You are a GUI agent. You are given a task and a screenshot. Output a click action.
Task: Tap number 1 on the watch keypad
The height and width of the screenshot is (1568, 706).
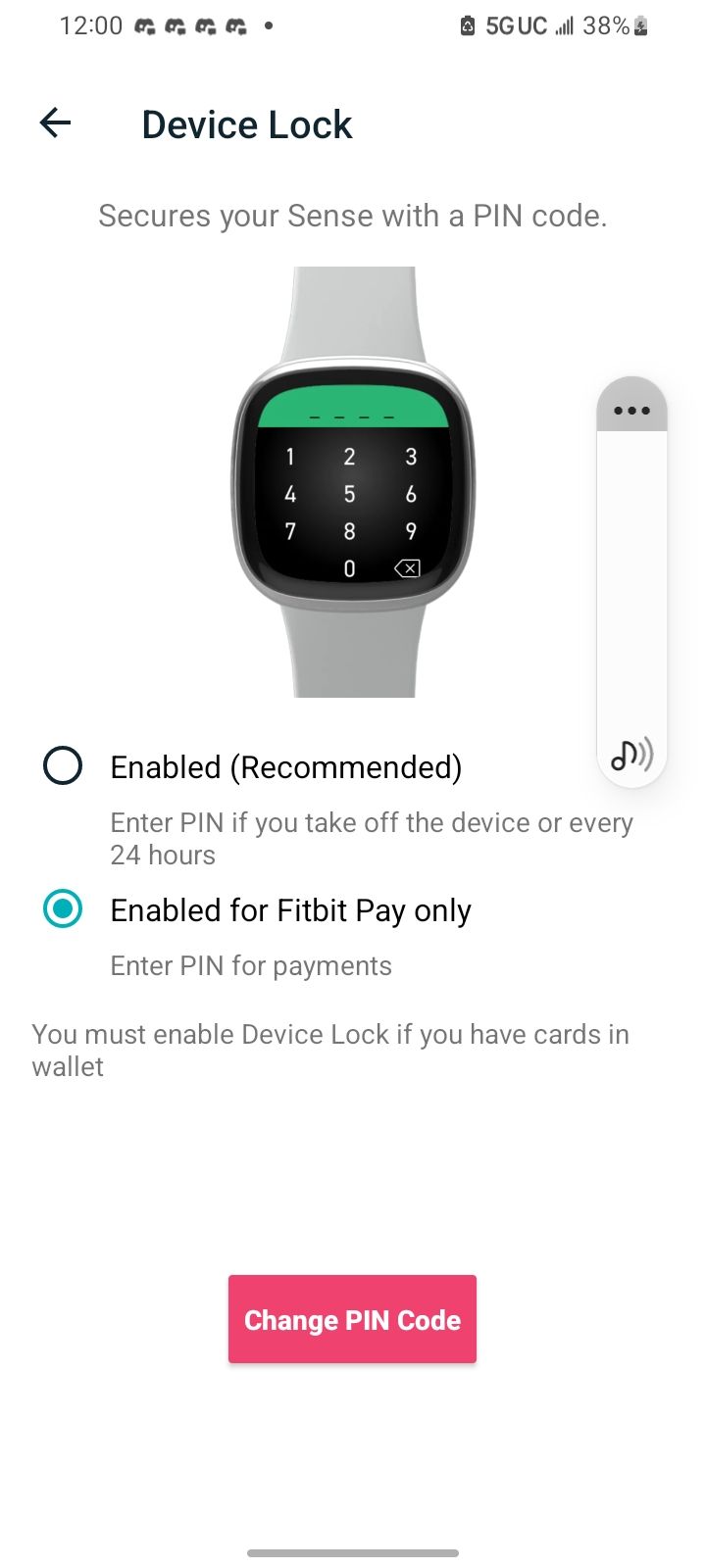tap(290, 456)
